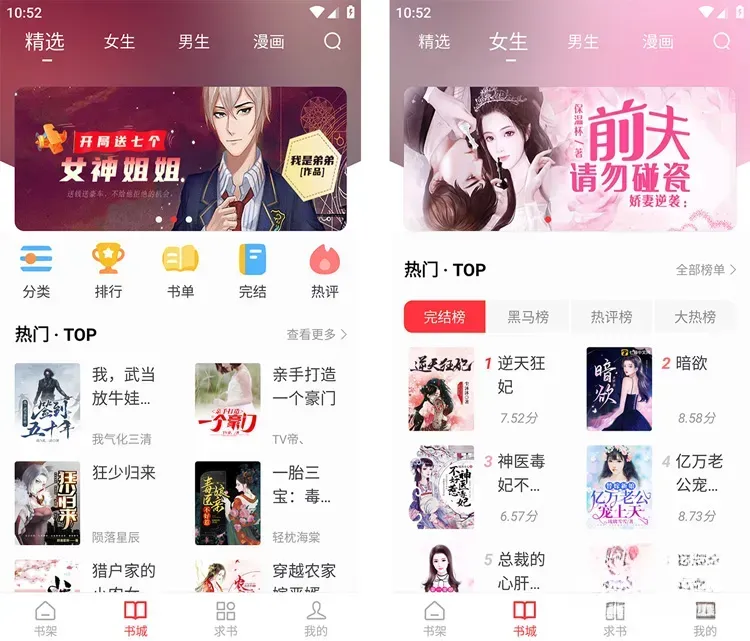Image resolution: width=750 pixels, height=641 pixels.
Task: Tap 查看更多 to see more hot books
Action: tap(317, 334)
